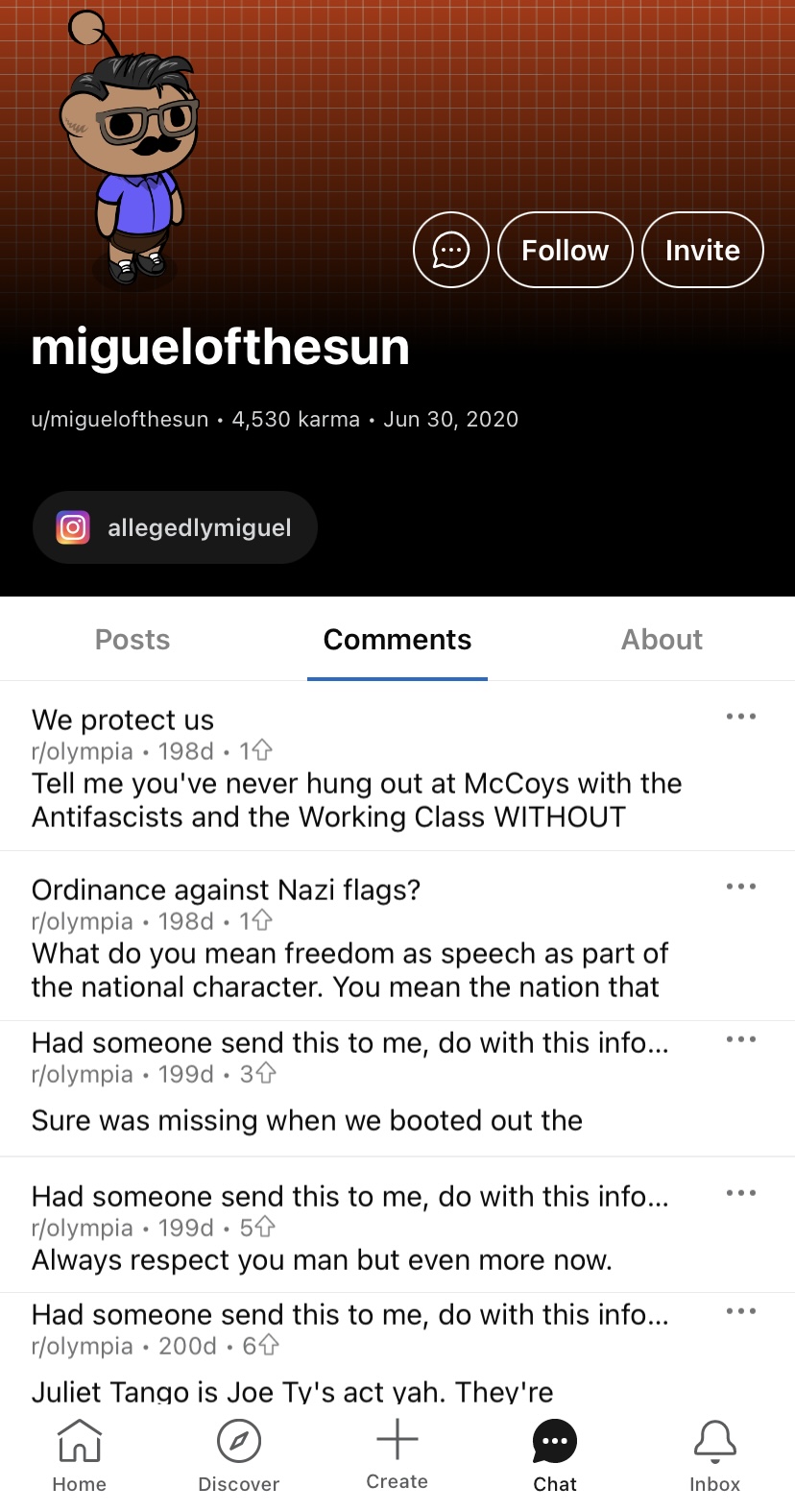Switch to the About tab
The image size is (795, 1512).
662,640
